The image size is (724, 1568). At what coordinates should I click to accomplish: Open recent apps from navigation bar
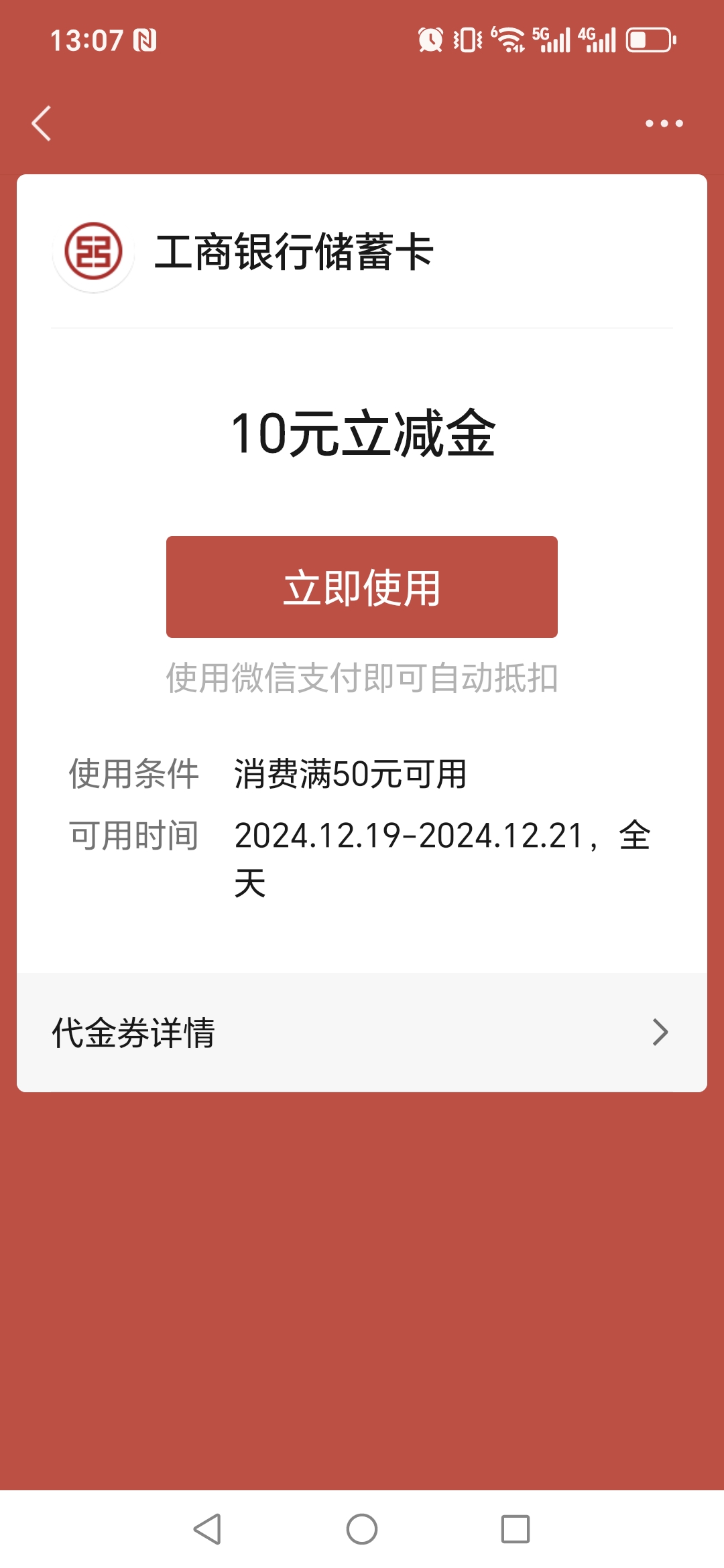click(x=516, y=1530)
